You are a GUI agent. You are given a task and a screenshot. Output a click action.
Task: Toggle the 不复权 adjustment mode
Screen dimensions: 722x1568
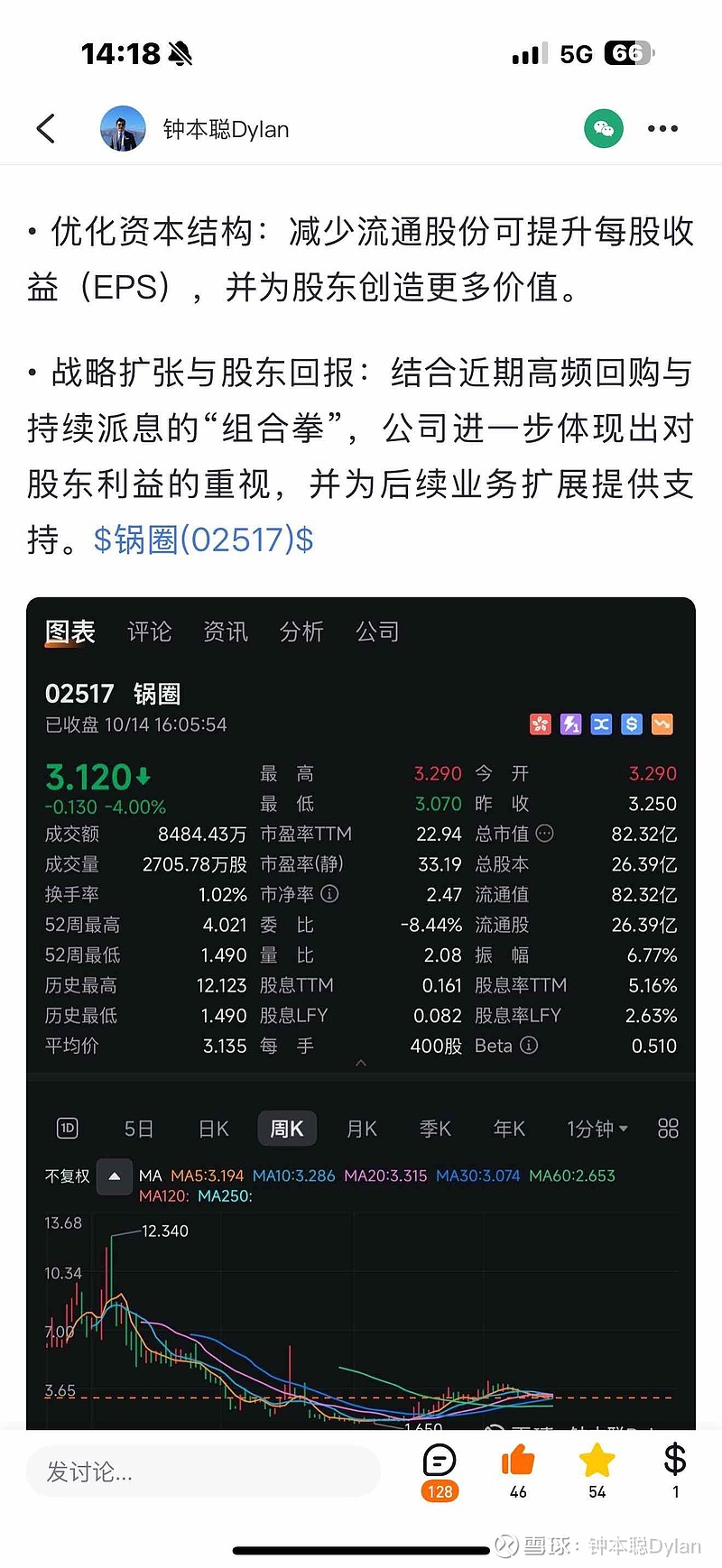66,1176
